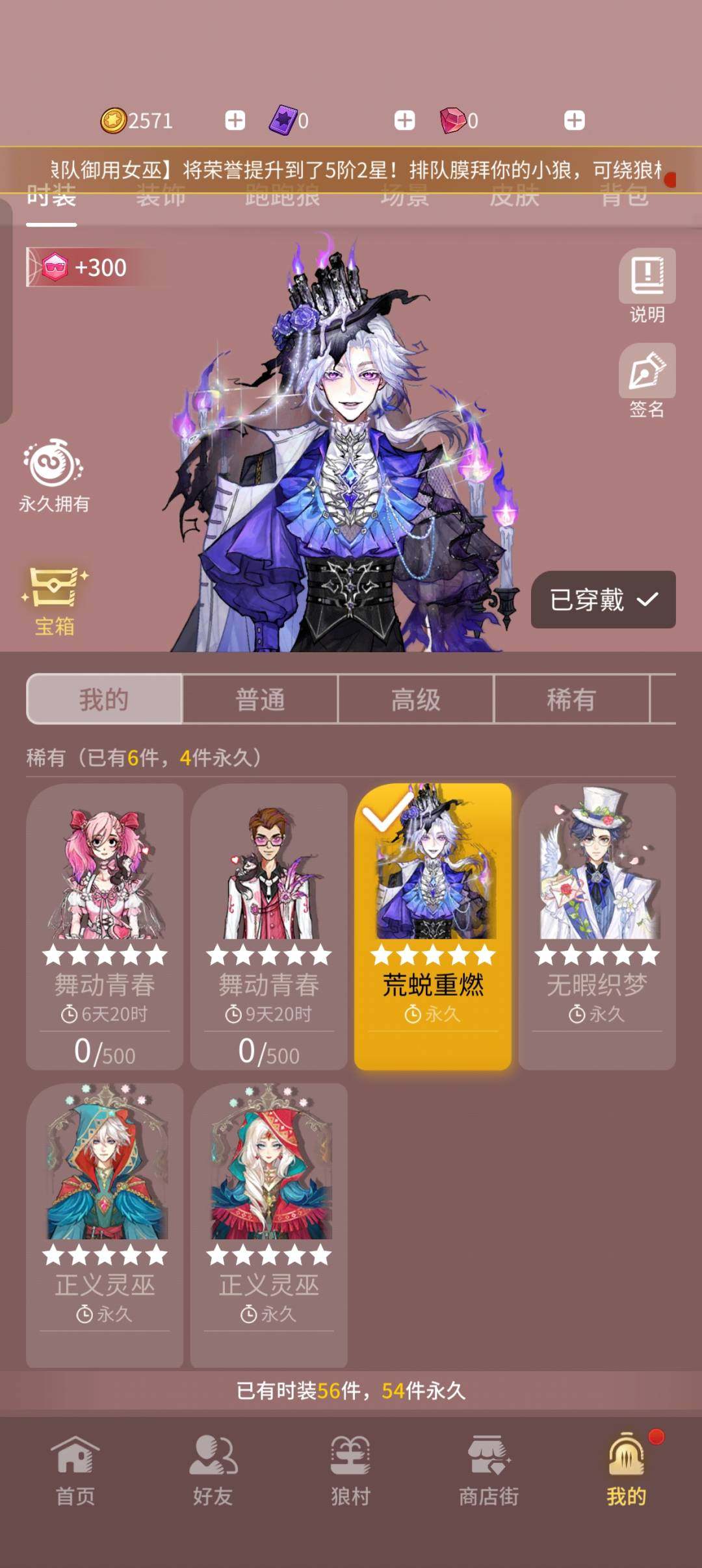Switch to the 普通 filter tab

pyautogui.click(x=260, y=700)
